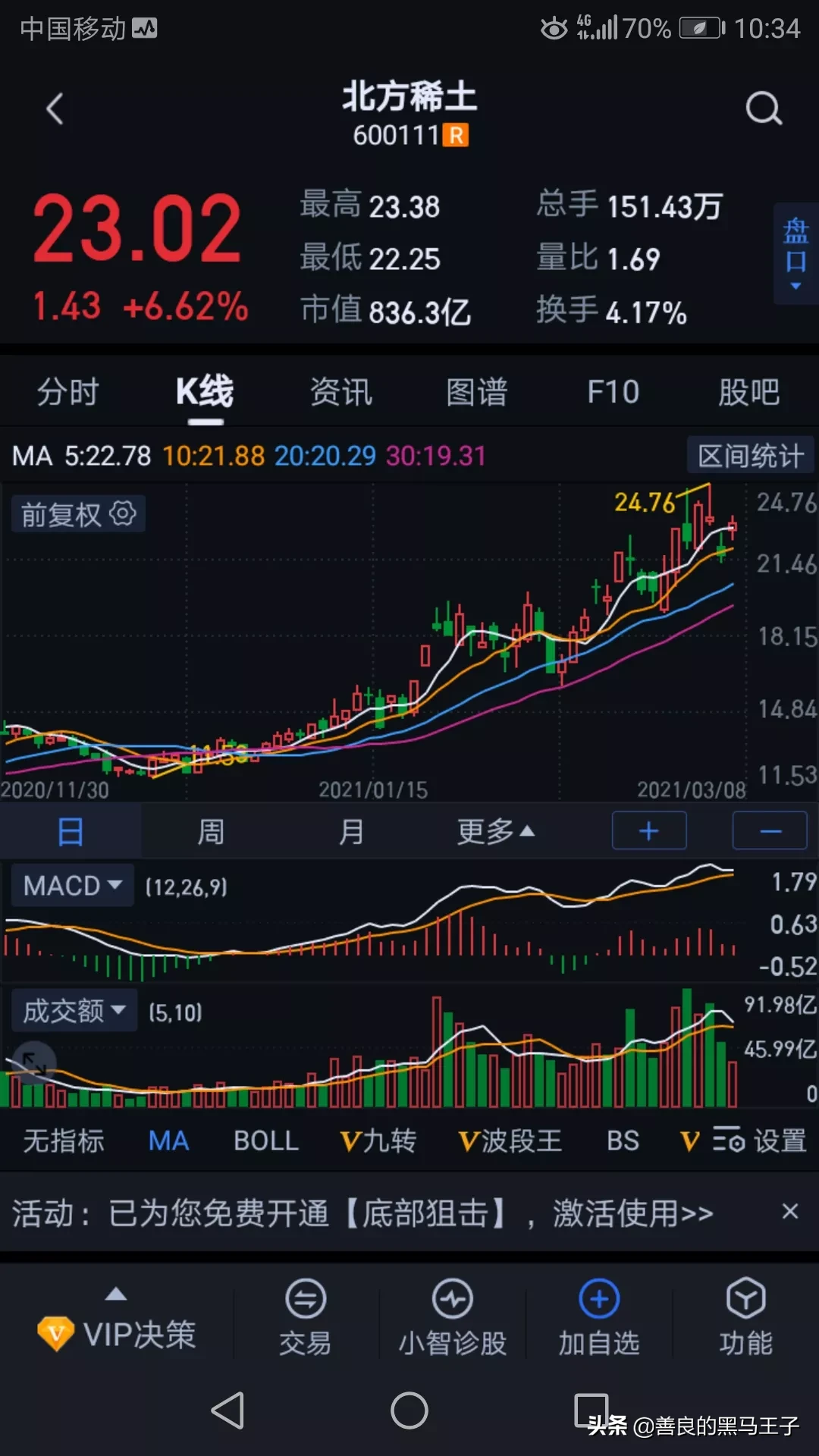Switch to the F10 tab
Screen dimensions: 819x1456
click(613, 392)
